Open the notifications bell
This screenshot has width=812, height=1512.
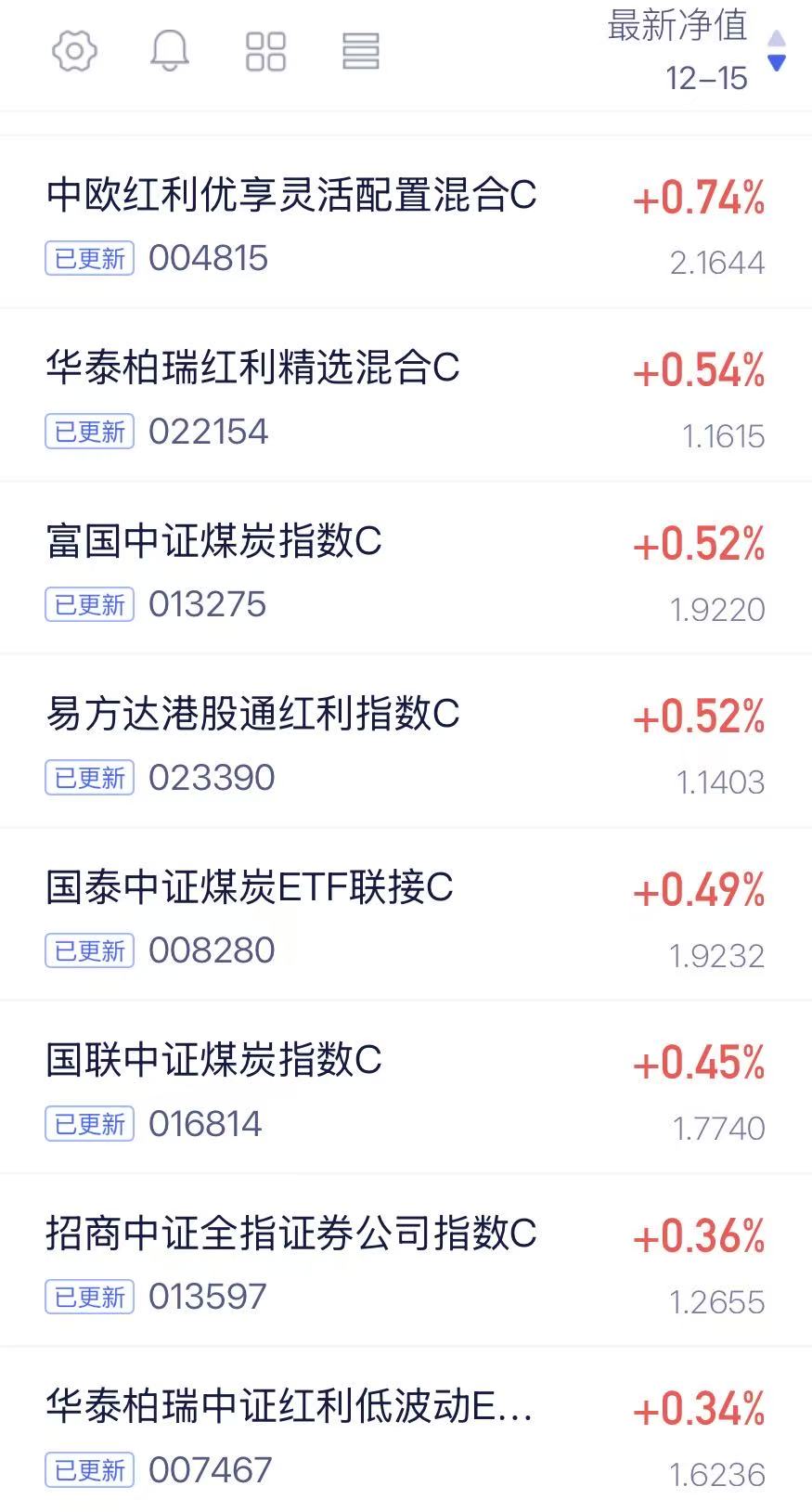170,51
